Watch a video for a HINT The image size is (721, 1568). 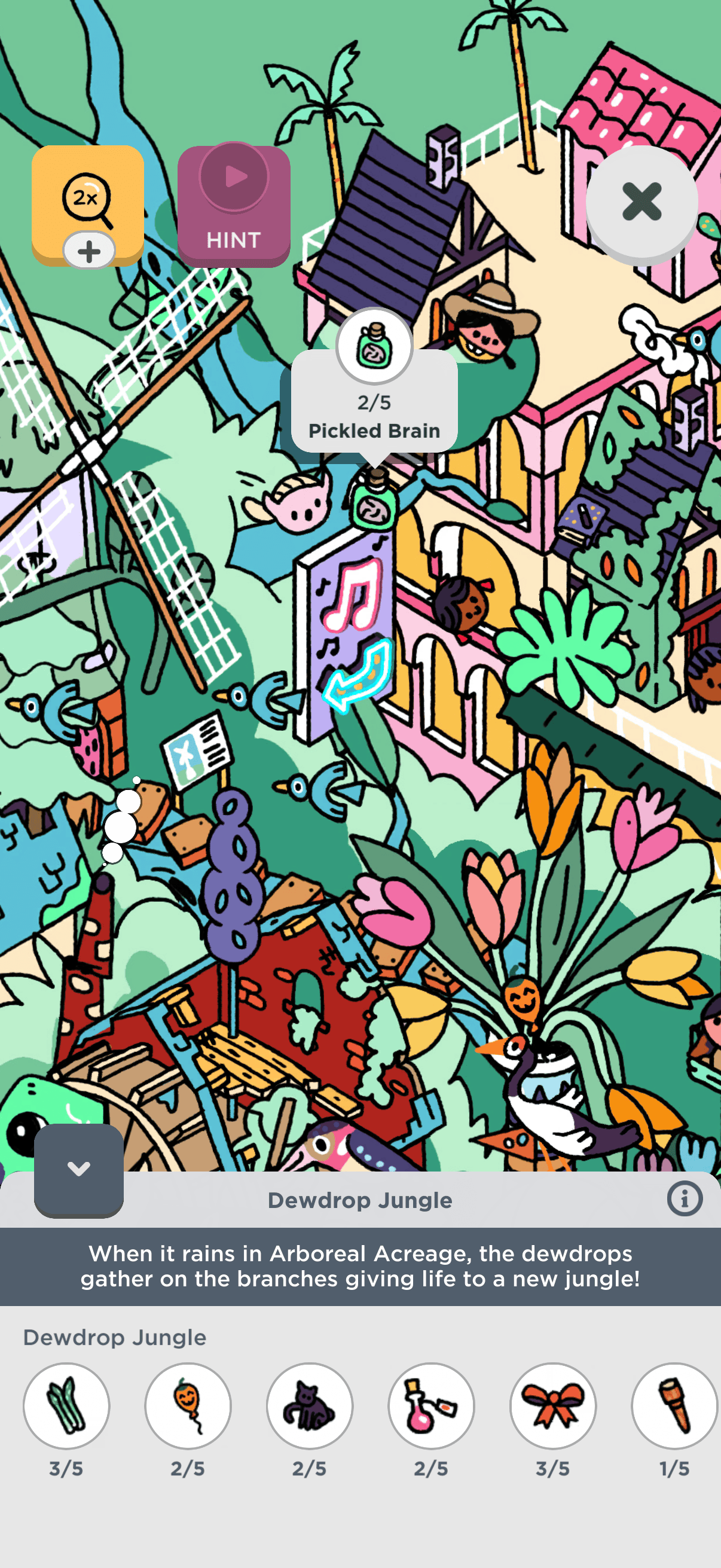234,205
